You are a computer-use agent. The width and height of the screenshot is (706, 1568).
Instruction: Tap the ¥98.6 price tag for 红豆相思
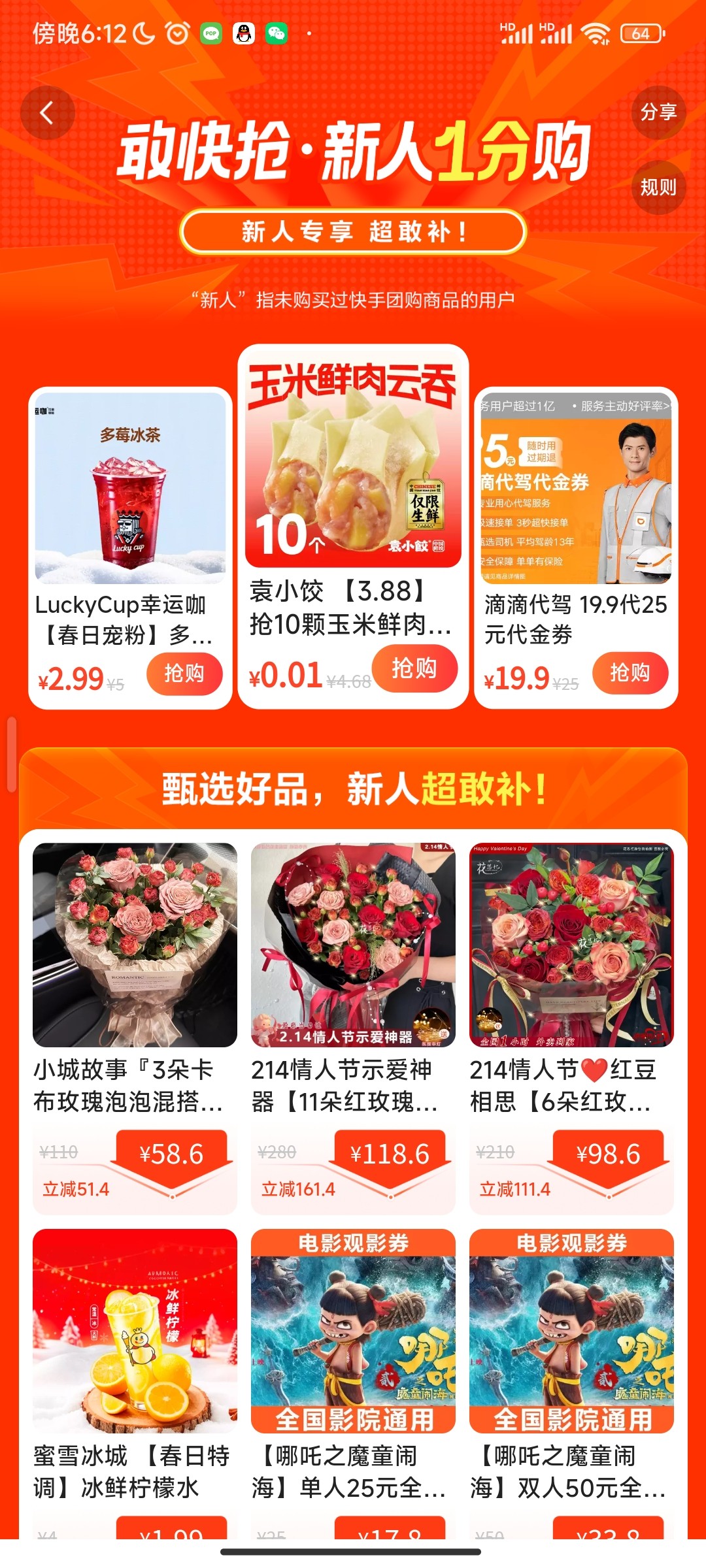click(x=608, y=1154)
